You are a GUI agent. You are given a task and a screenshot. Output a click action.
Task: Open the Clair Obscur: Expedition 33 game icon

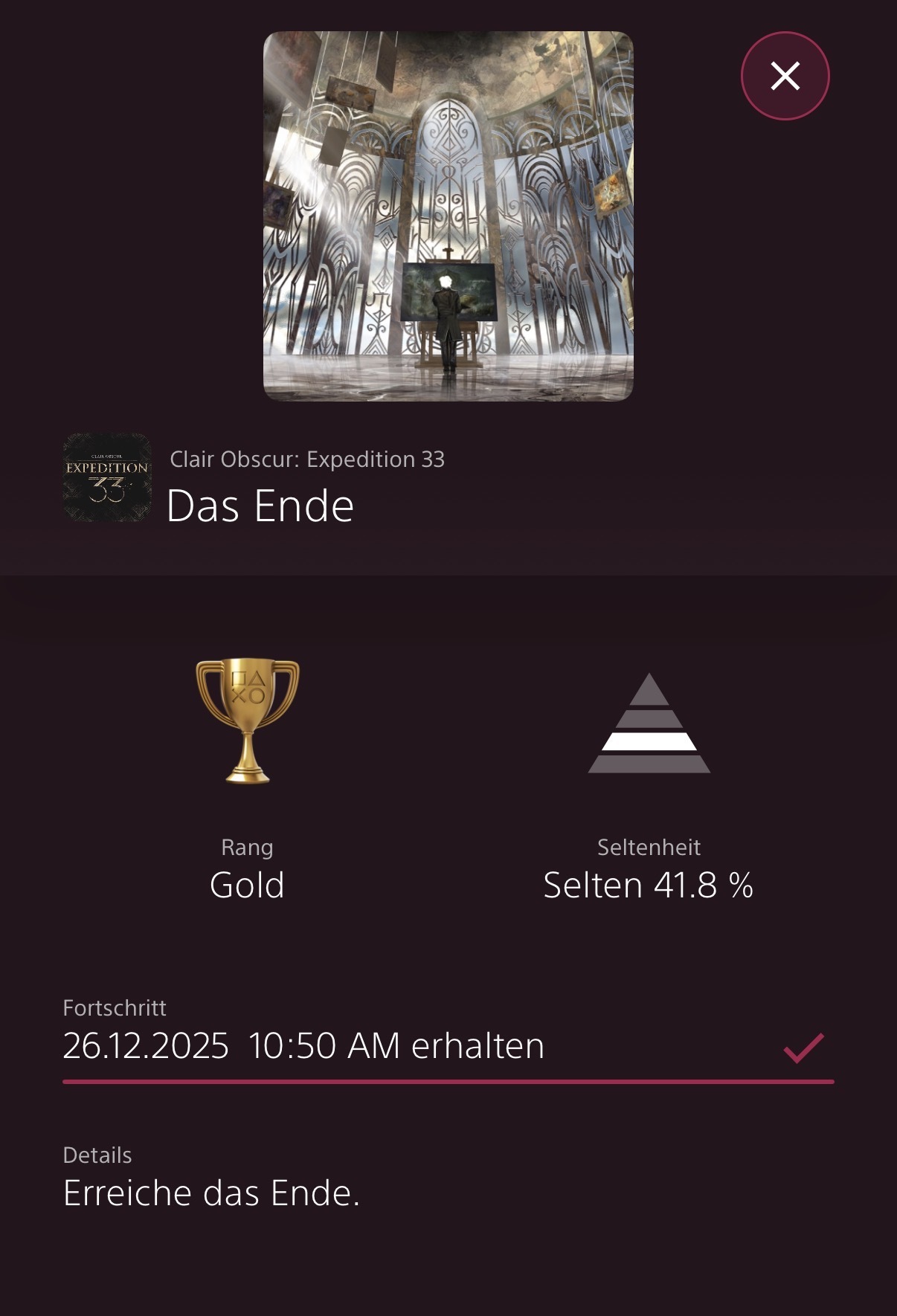[x=107, y=477]
